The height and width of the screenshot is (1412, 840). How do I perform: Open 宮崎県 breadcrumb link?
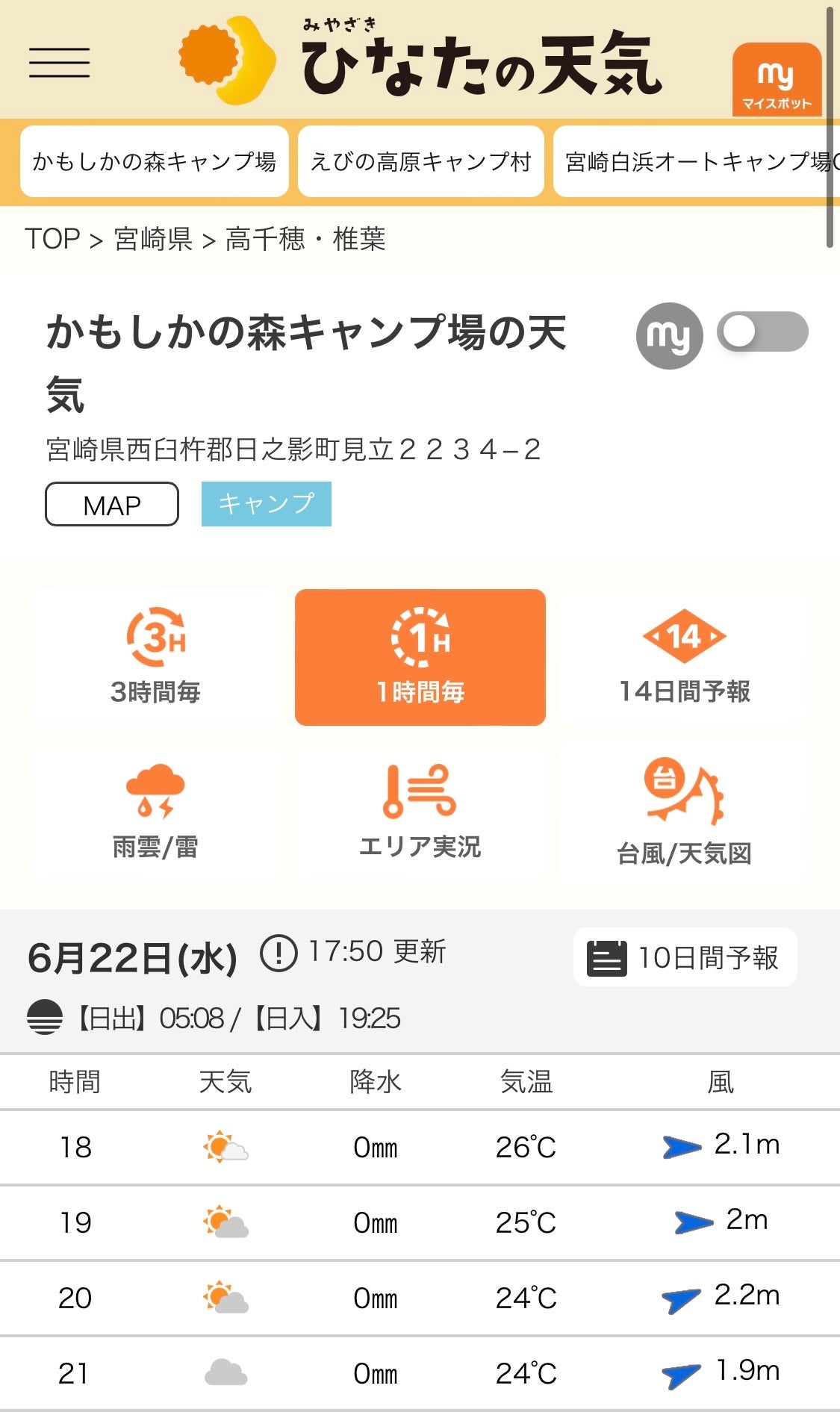153,239
